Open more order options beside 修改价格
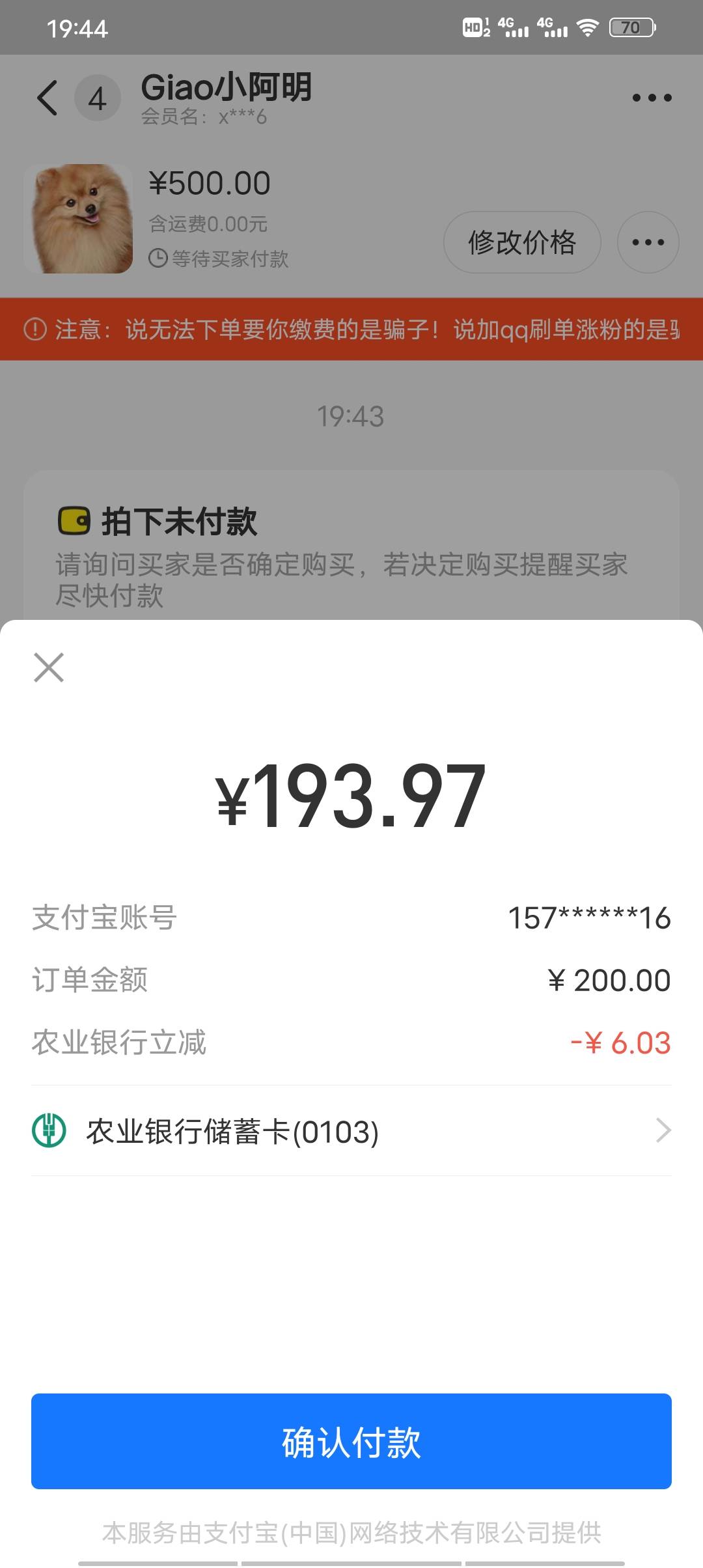 pos(648,242)
